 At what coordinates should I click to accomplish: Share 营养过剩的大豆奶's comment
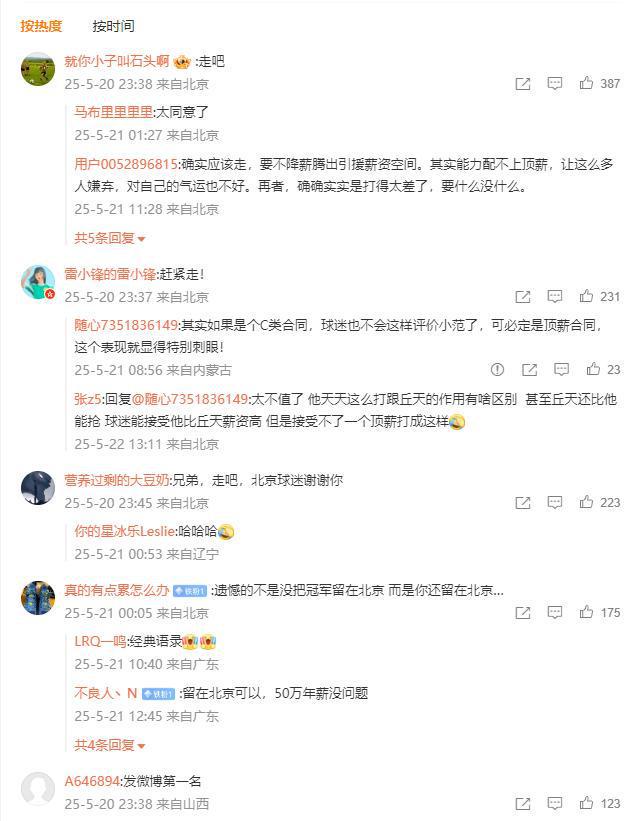click(x=523, y=503)
